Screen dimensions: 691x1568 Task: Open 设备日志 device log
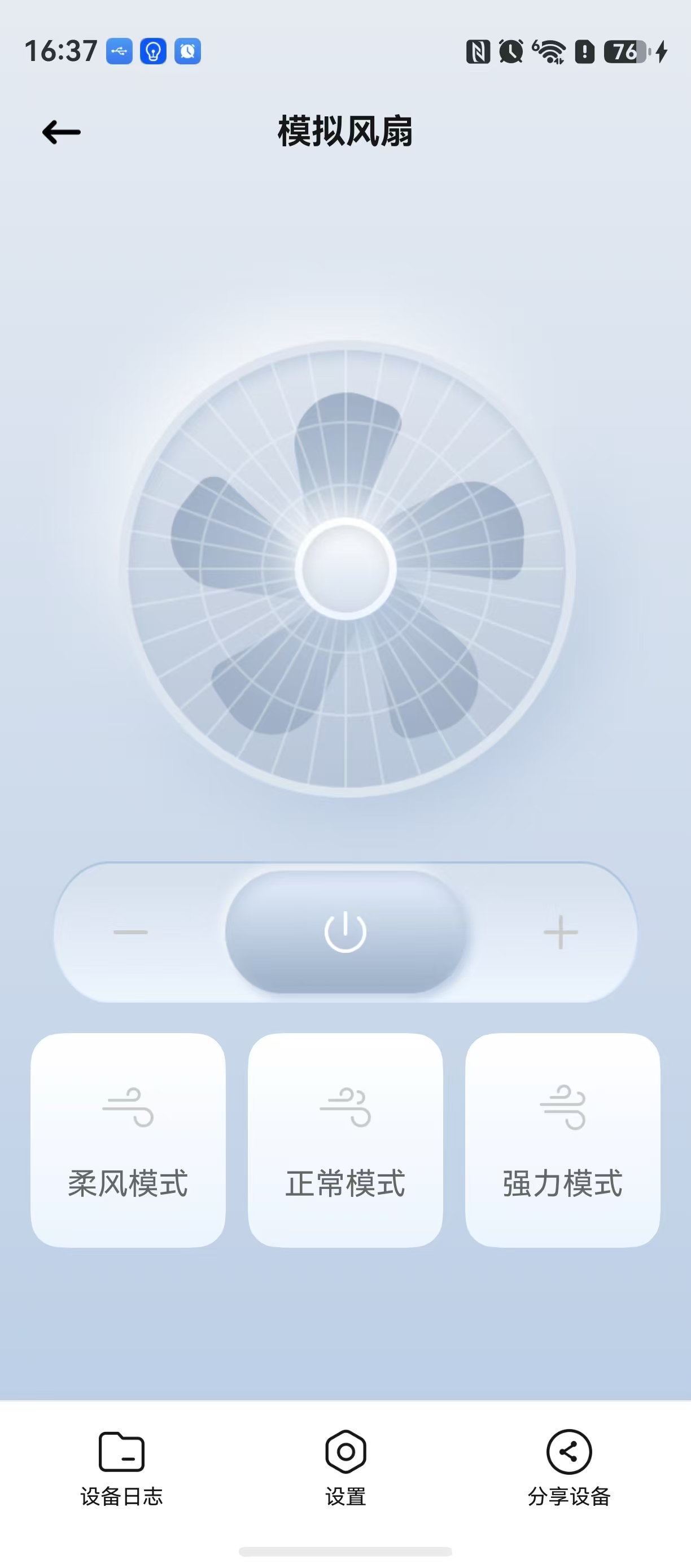[121, 1468]
